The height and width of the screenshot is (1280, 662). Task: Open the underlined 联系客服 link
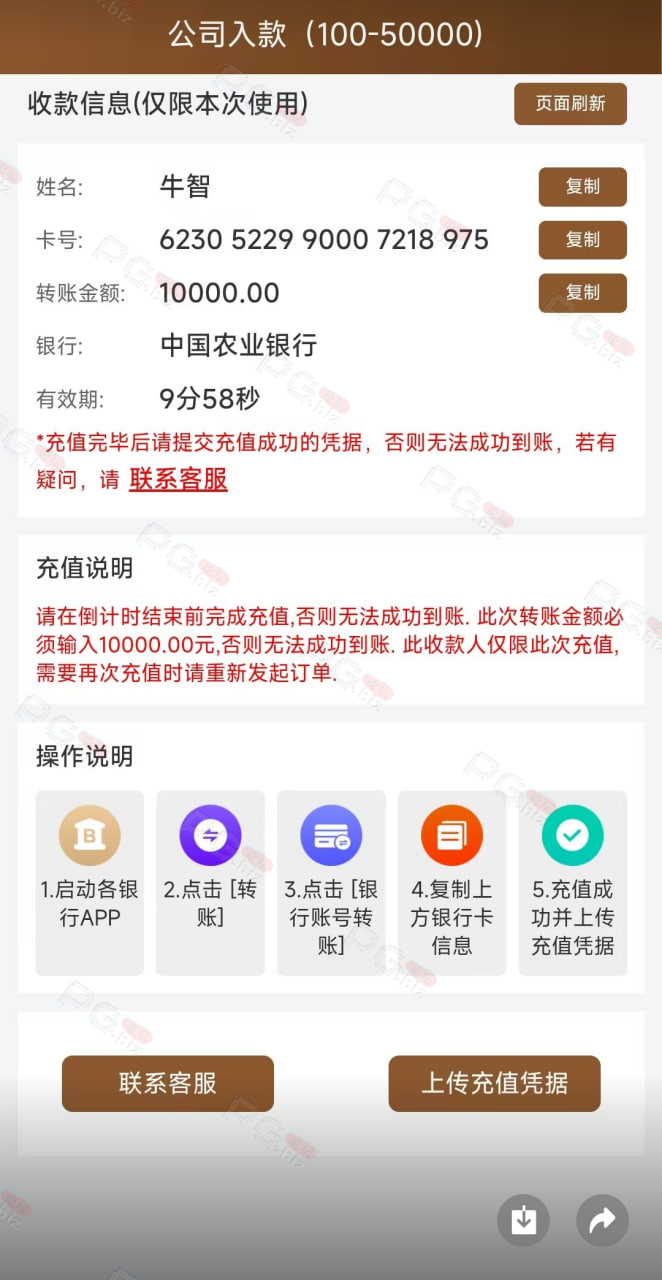[x=178, y=480]
